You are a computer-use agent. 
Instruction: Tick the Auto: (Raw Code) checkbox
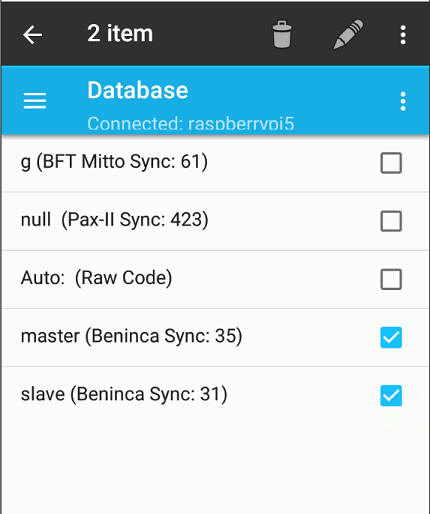[391, 279]
